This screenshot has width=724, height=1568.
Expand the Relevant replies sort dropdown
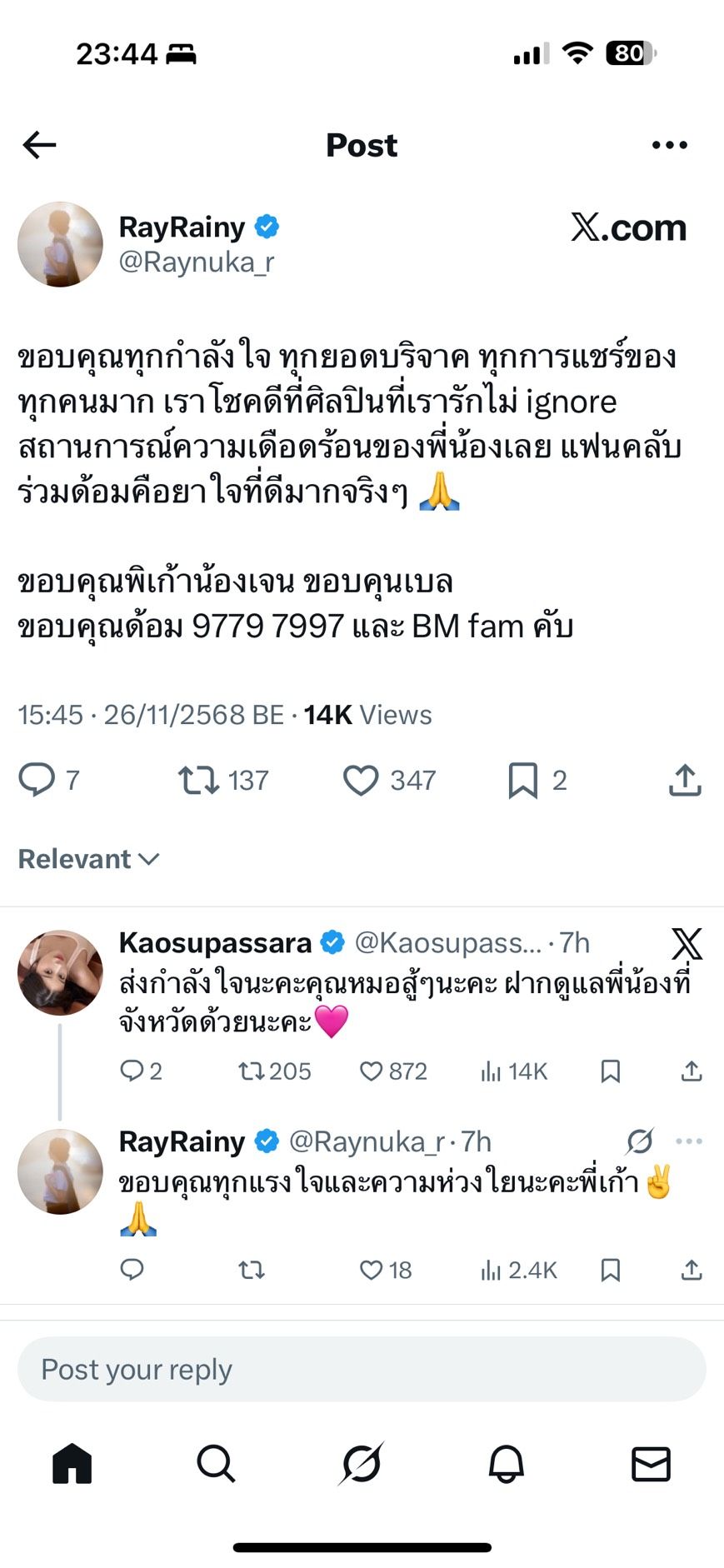pyautogui.click(x=89, y=859)
